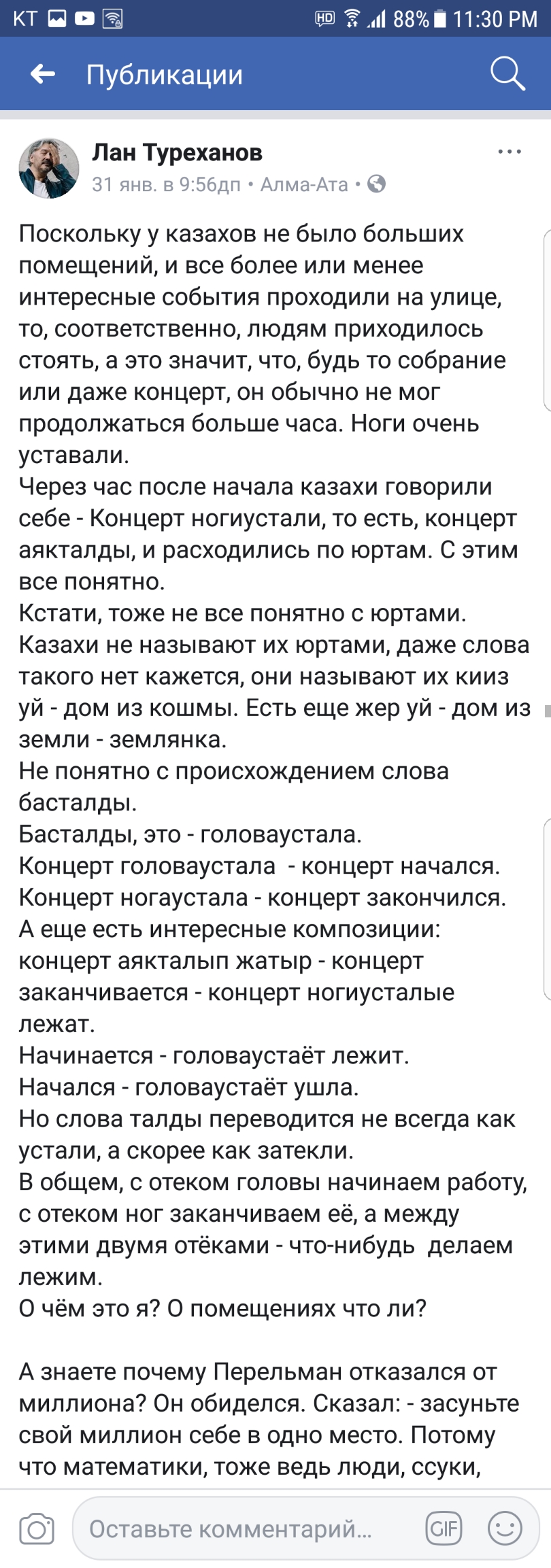Viewport: 551px width, 1568px height.
Task: Open the GIF picker
Action: pos(444,1529)
